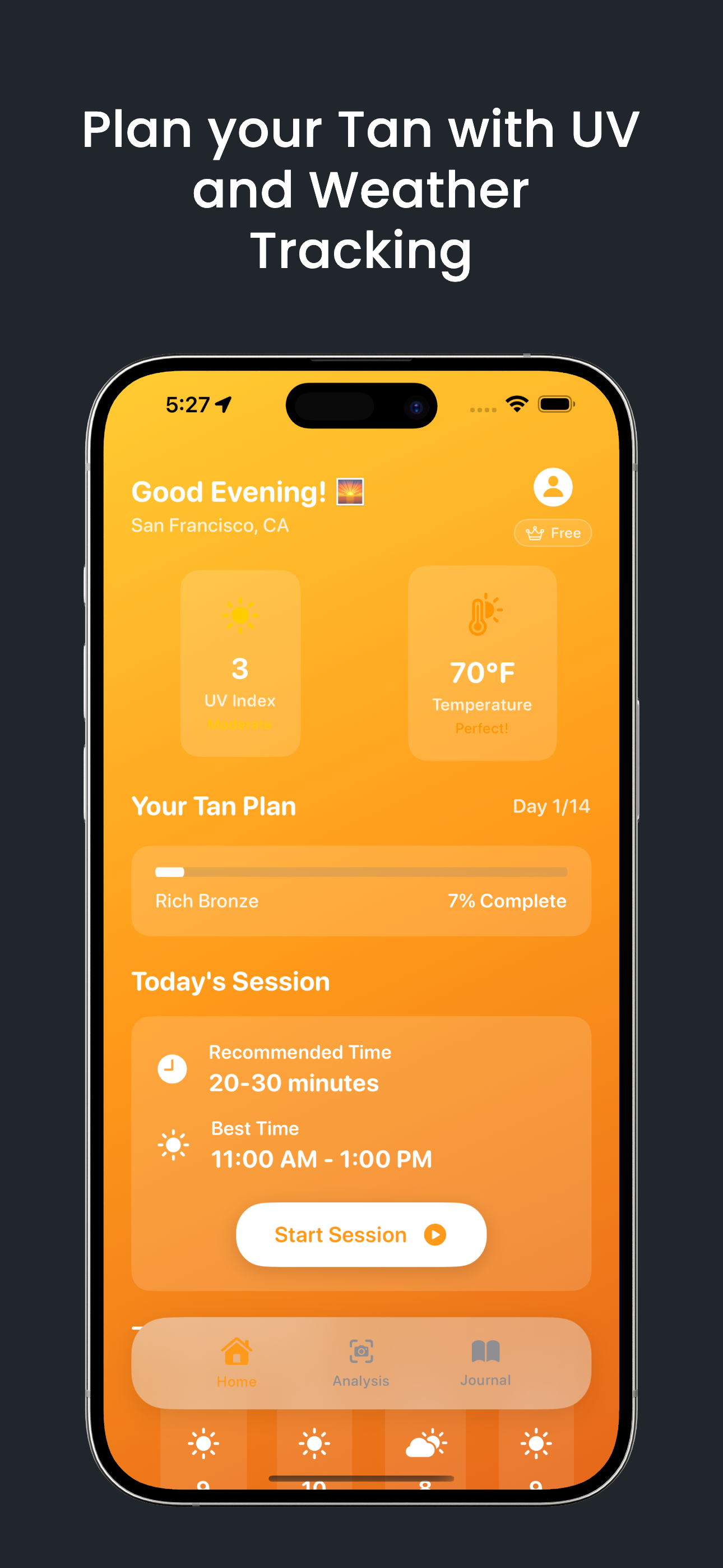Expand the San Francisco, CA location
The height and width of the screenshot is (1568, 723).
[211, 525]
